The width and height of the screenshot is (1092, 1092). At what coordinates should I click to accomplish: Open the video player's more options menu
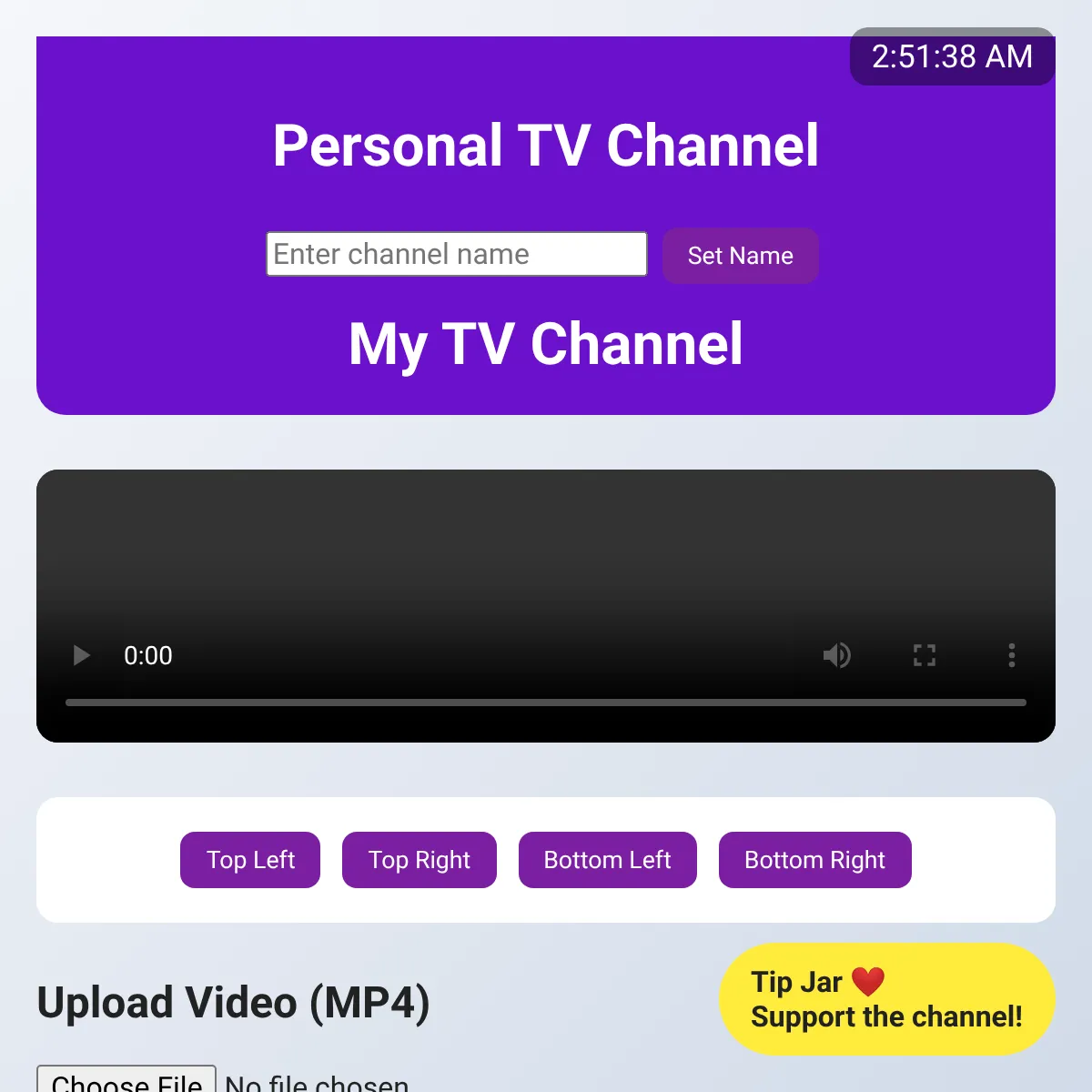point(1011,655)
